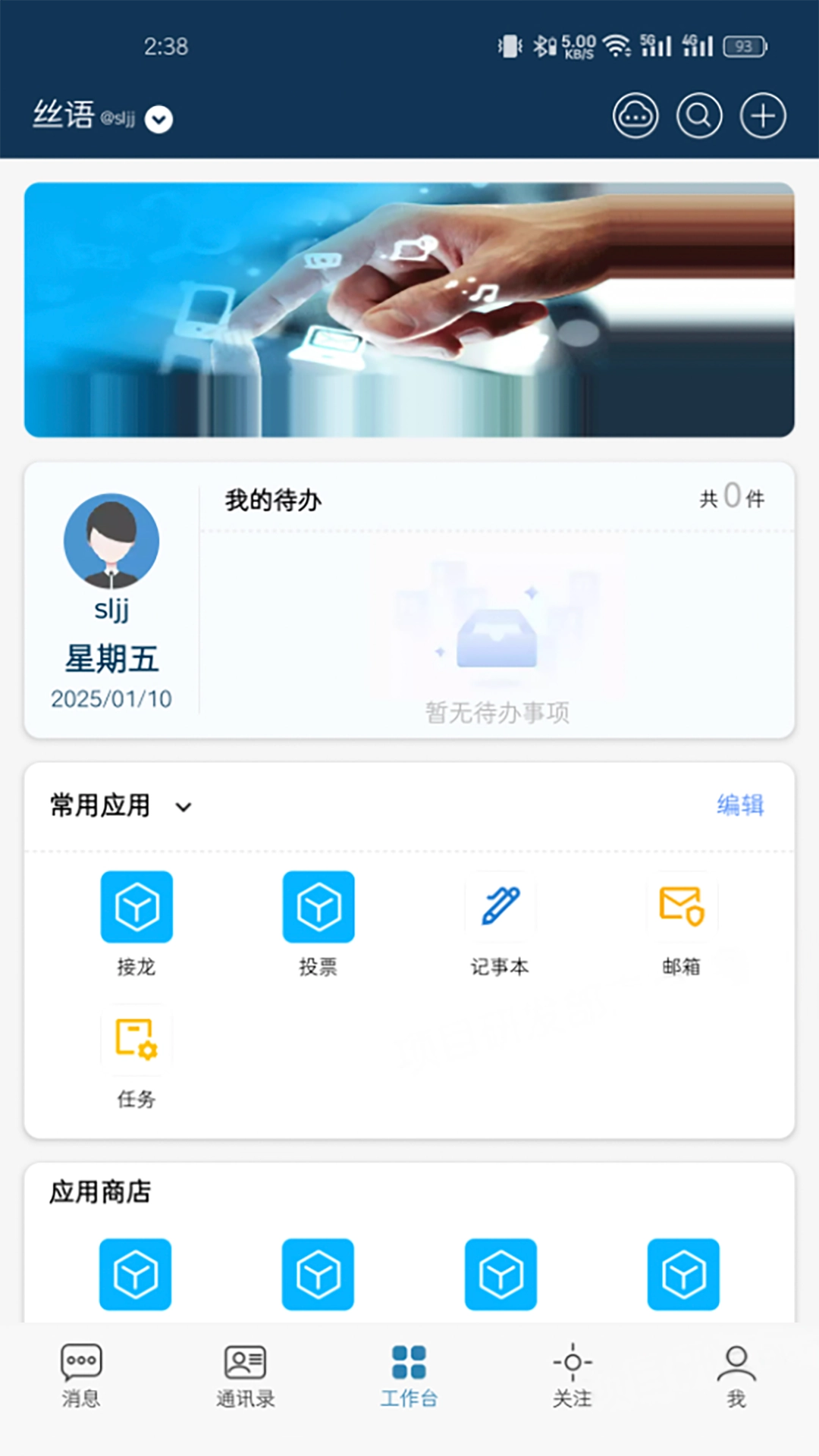Launch the 任务 task app
Screen dimensions: 819x1456
click(x=136, y=1037)
